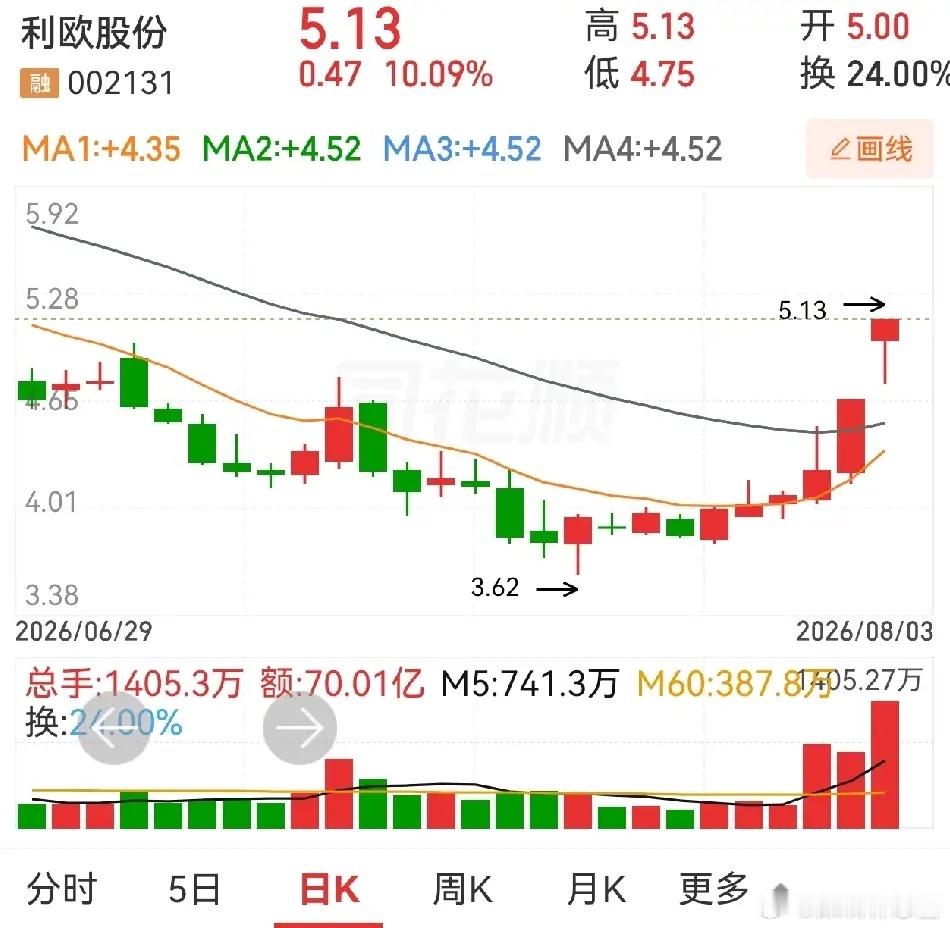Switch to the 分时 tab

(62, 889)
